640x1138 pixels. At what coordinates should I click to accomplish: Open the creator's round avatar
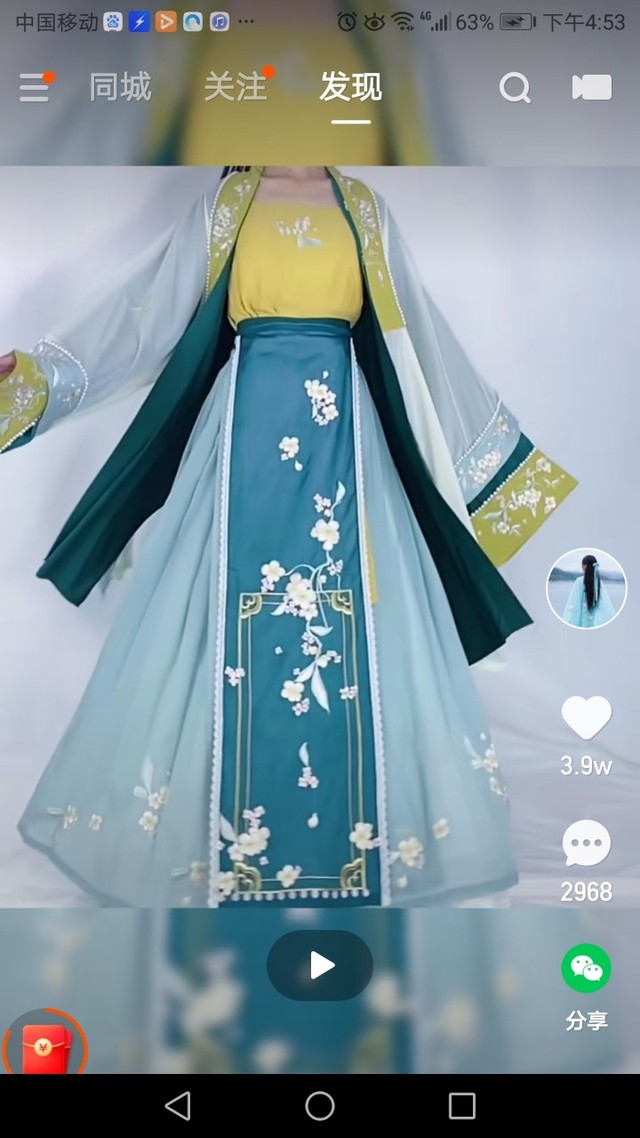pyautogui.click(x=586, y=588)
